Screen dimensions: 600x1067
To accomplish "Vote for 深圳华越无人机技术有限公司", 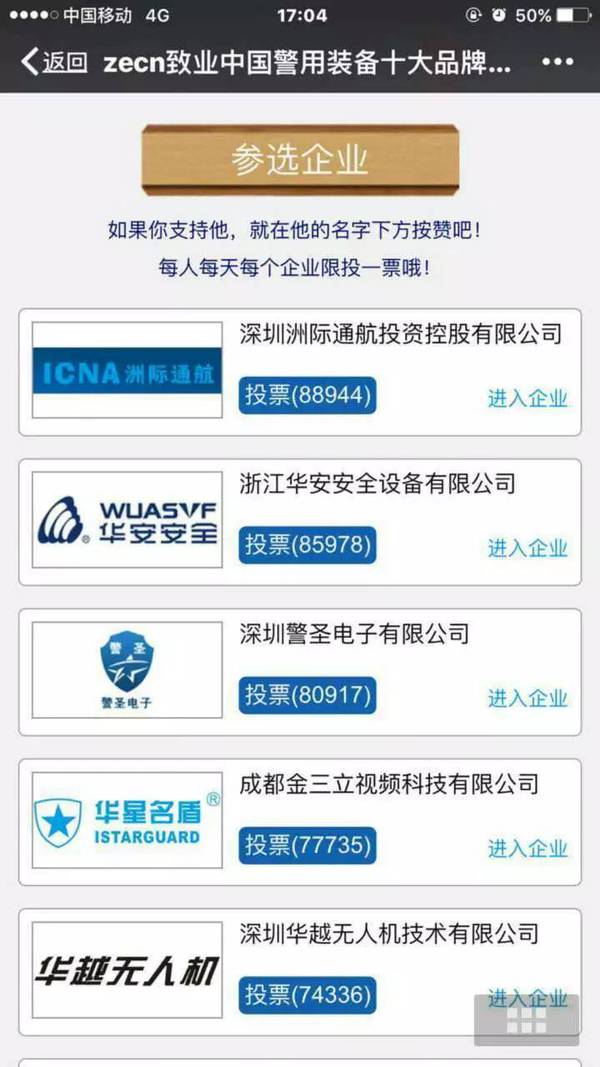I will pos(307,996).
